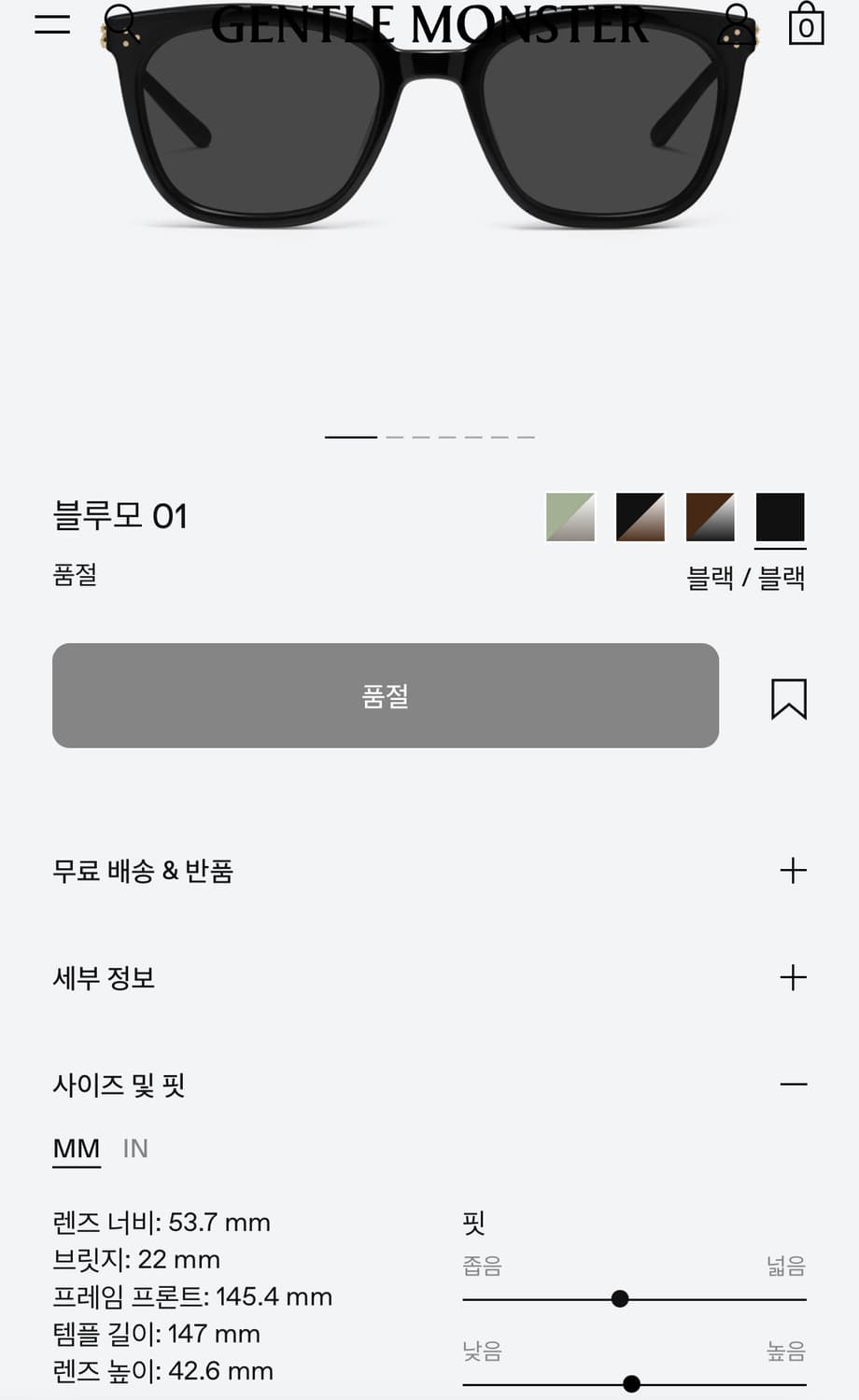Switch measurement units to IN
859x1400 pixels.
point(135,1148)
